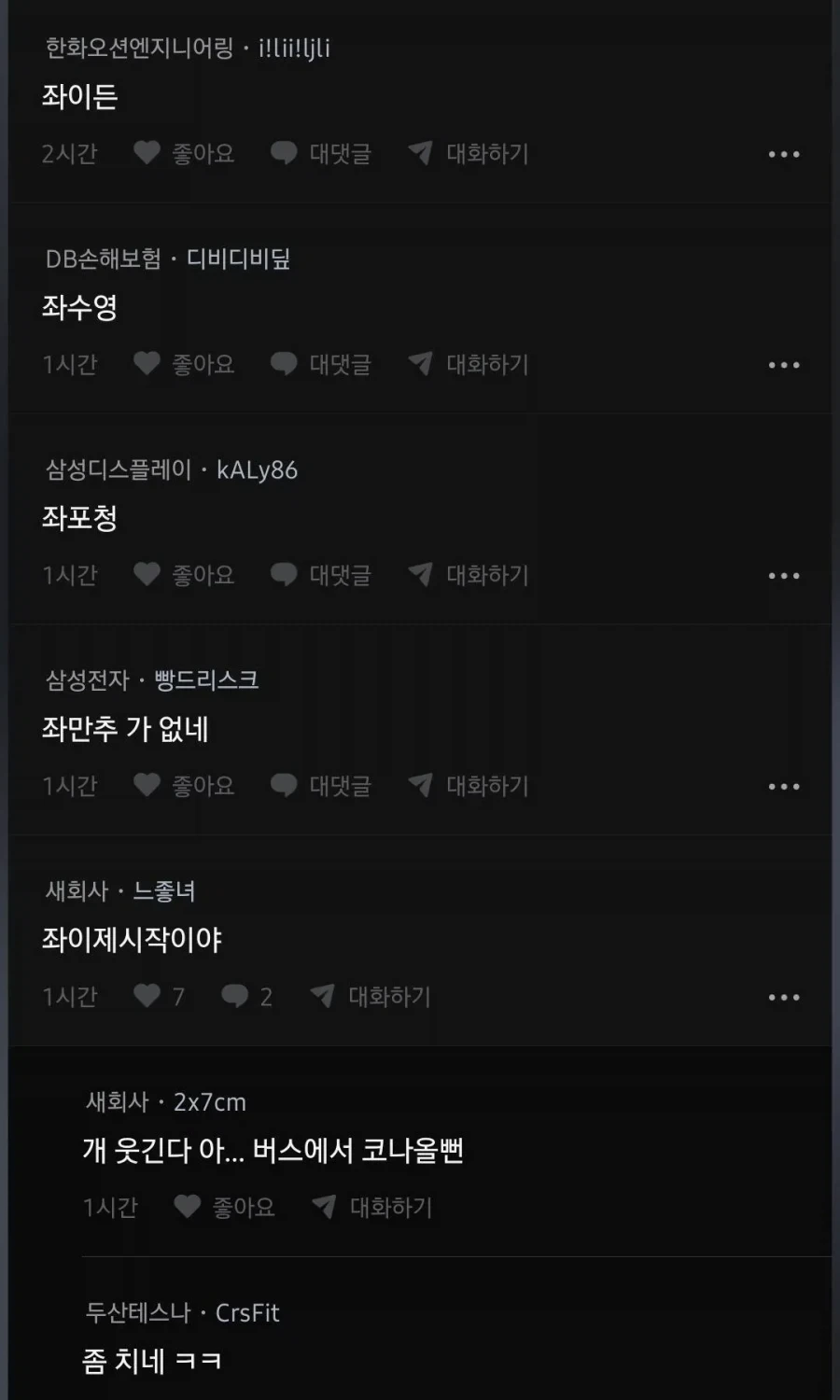Click the send icon on the 개 웃긴다 reply

tap(324, 1207)
